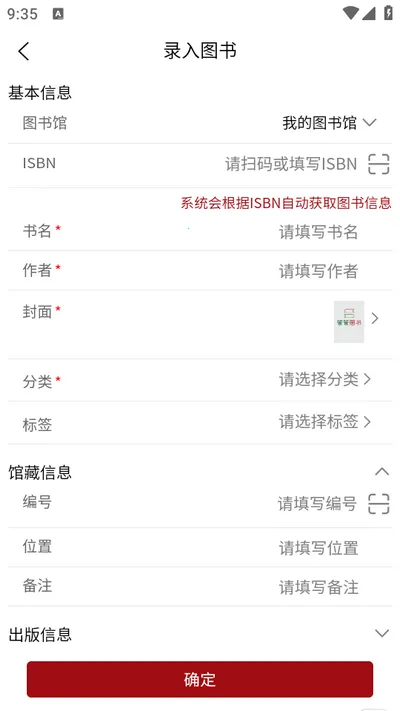Scan ISBN with the scan icon
Viewport: 400px width, 711px height.
tap(378, 164)
